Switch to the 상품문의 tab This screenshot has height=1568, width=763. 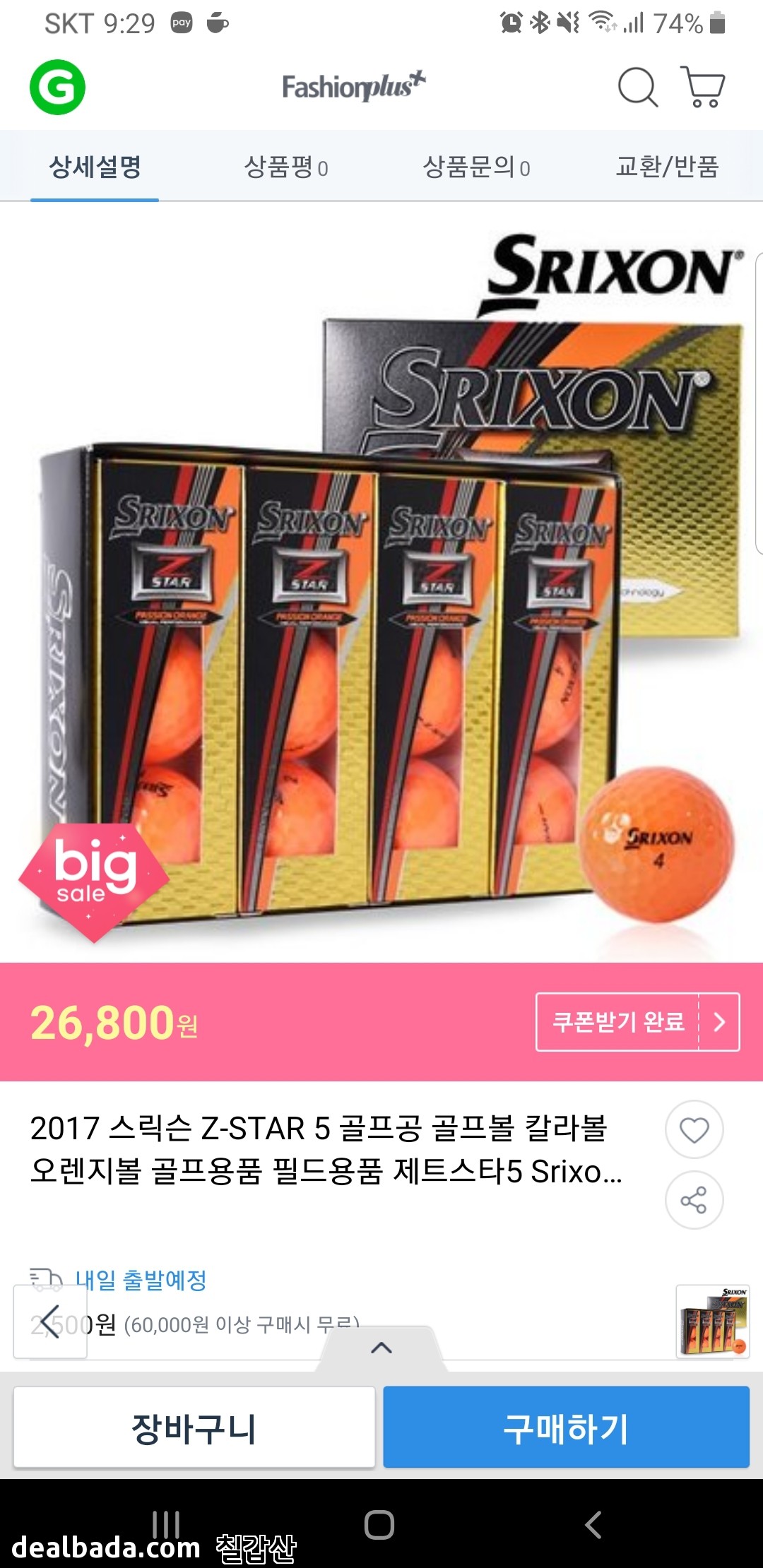click(x=475, y=167)
